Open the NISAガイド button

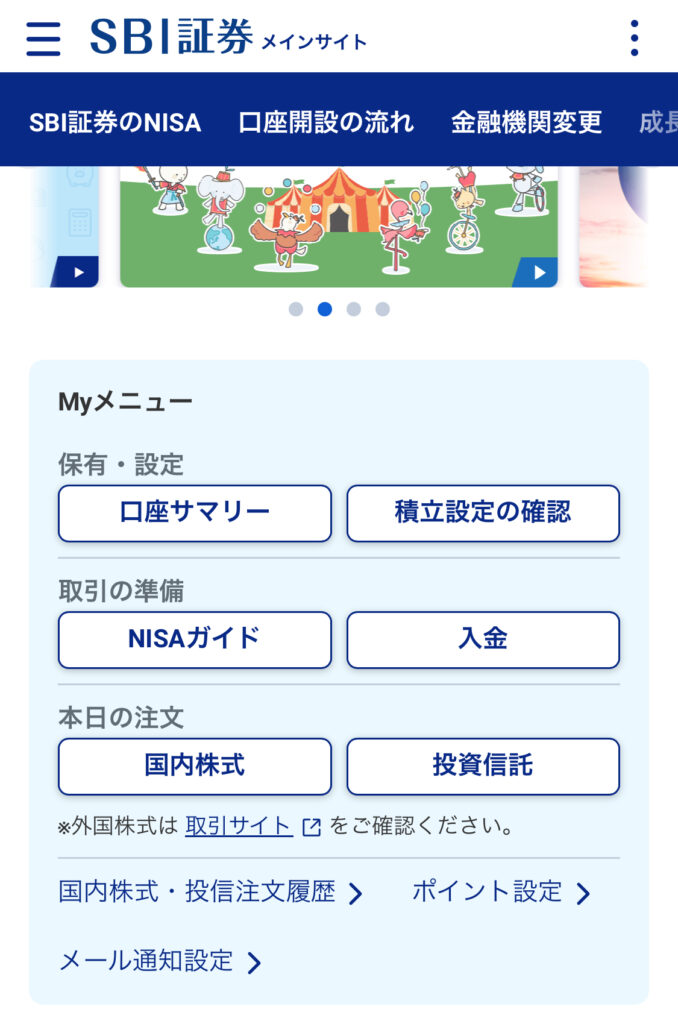194,639
